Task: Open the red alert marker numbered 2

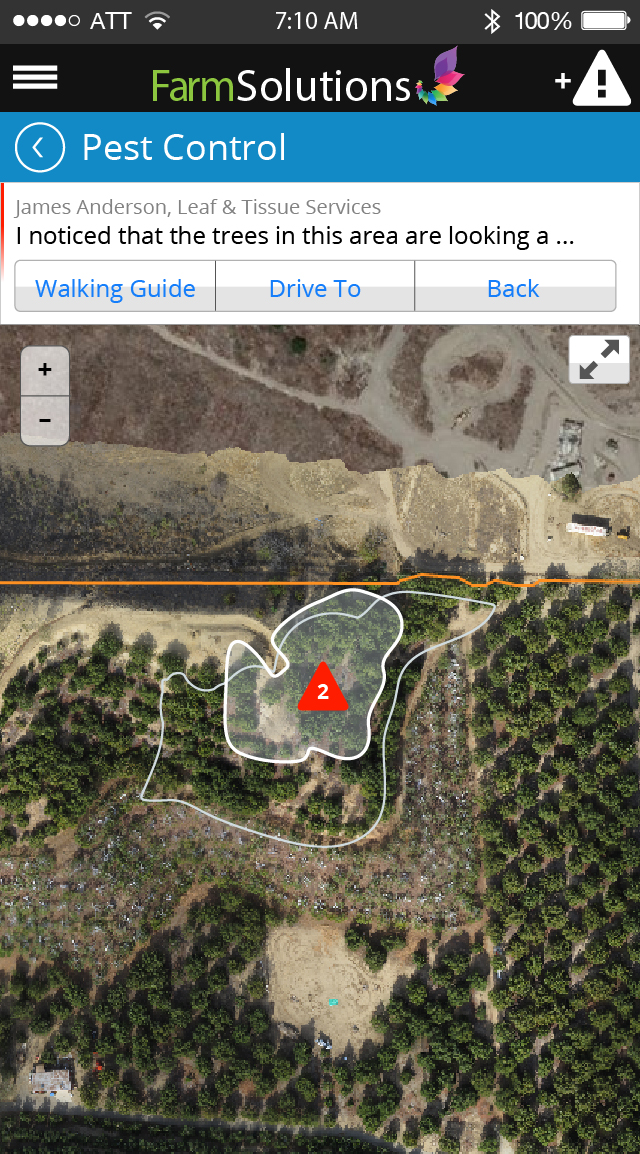Action: (x=323, y=689)
